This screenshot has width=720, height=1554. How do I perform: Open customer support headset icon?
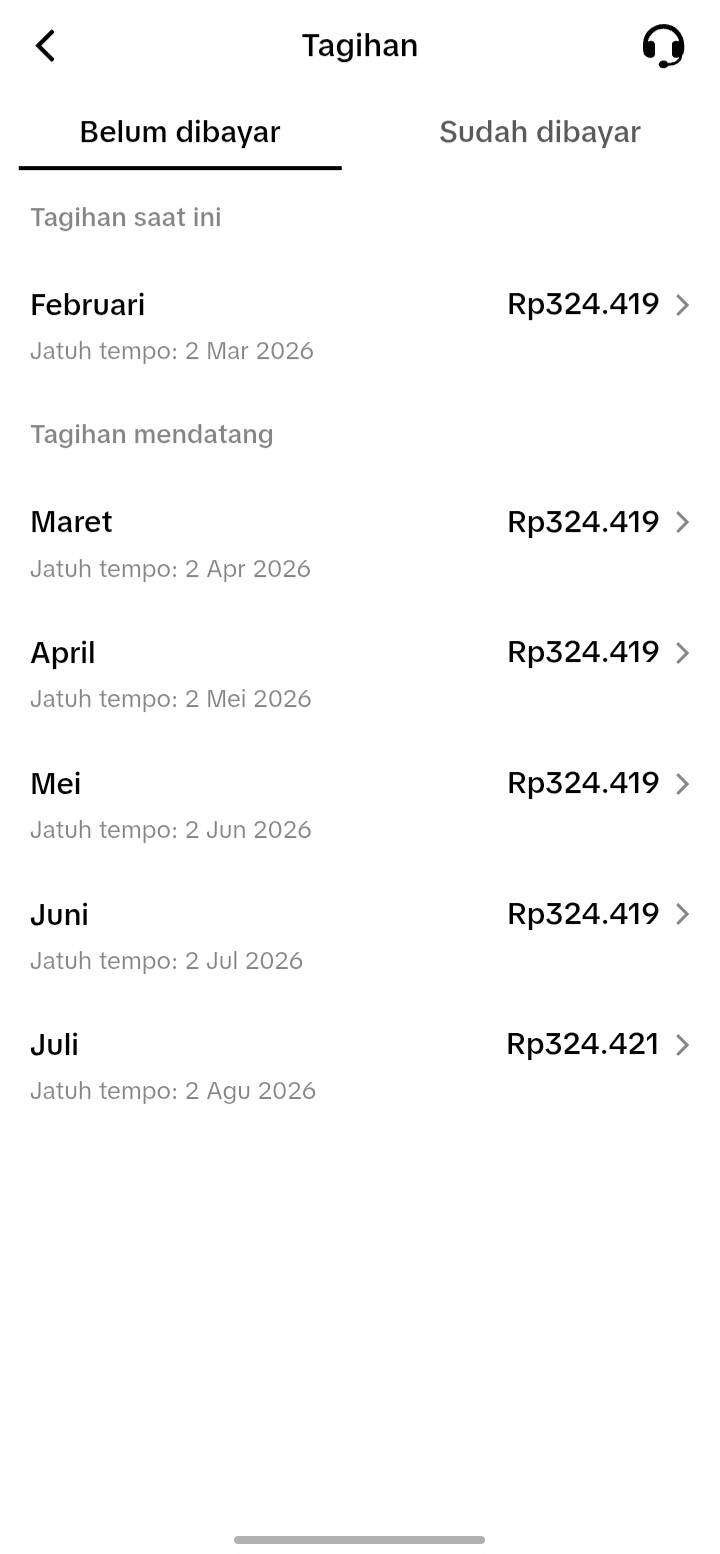(x=662, y=46)
